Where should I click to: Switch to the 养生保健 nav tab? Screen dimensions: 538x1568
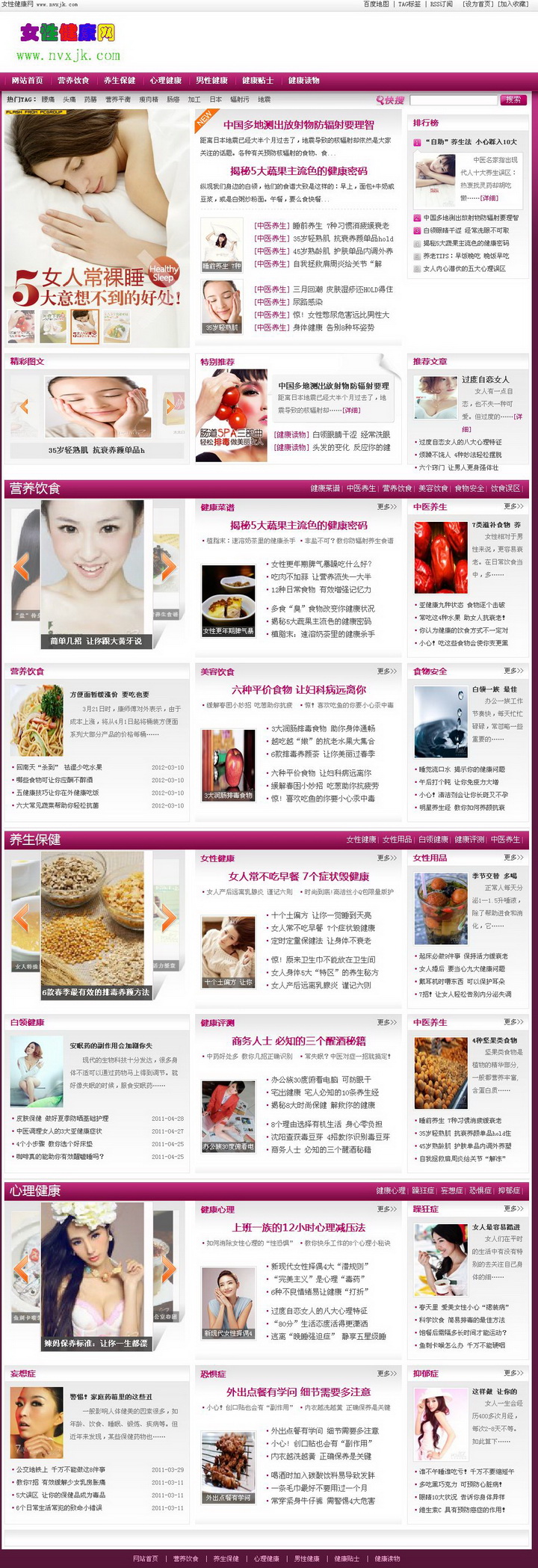point(120,80)
